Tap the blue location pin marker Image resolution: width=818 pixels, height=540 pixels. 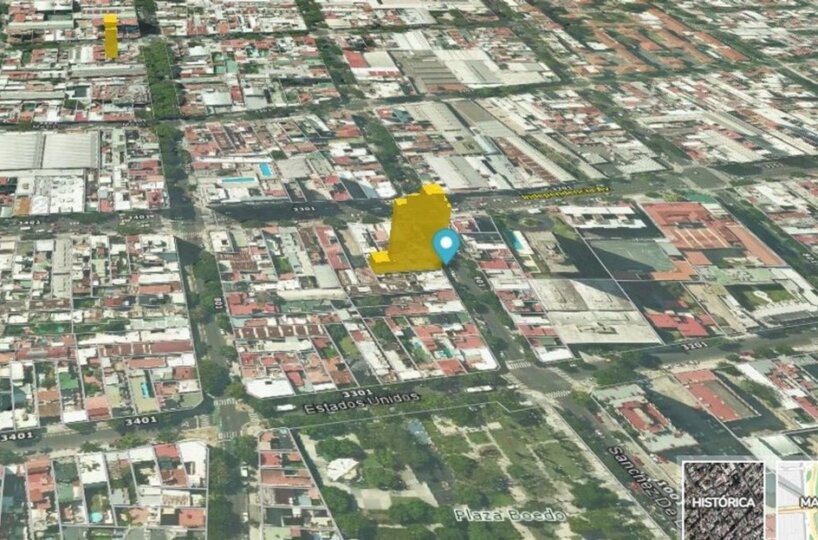click(x=446, y=244)
